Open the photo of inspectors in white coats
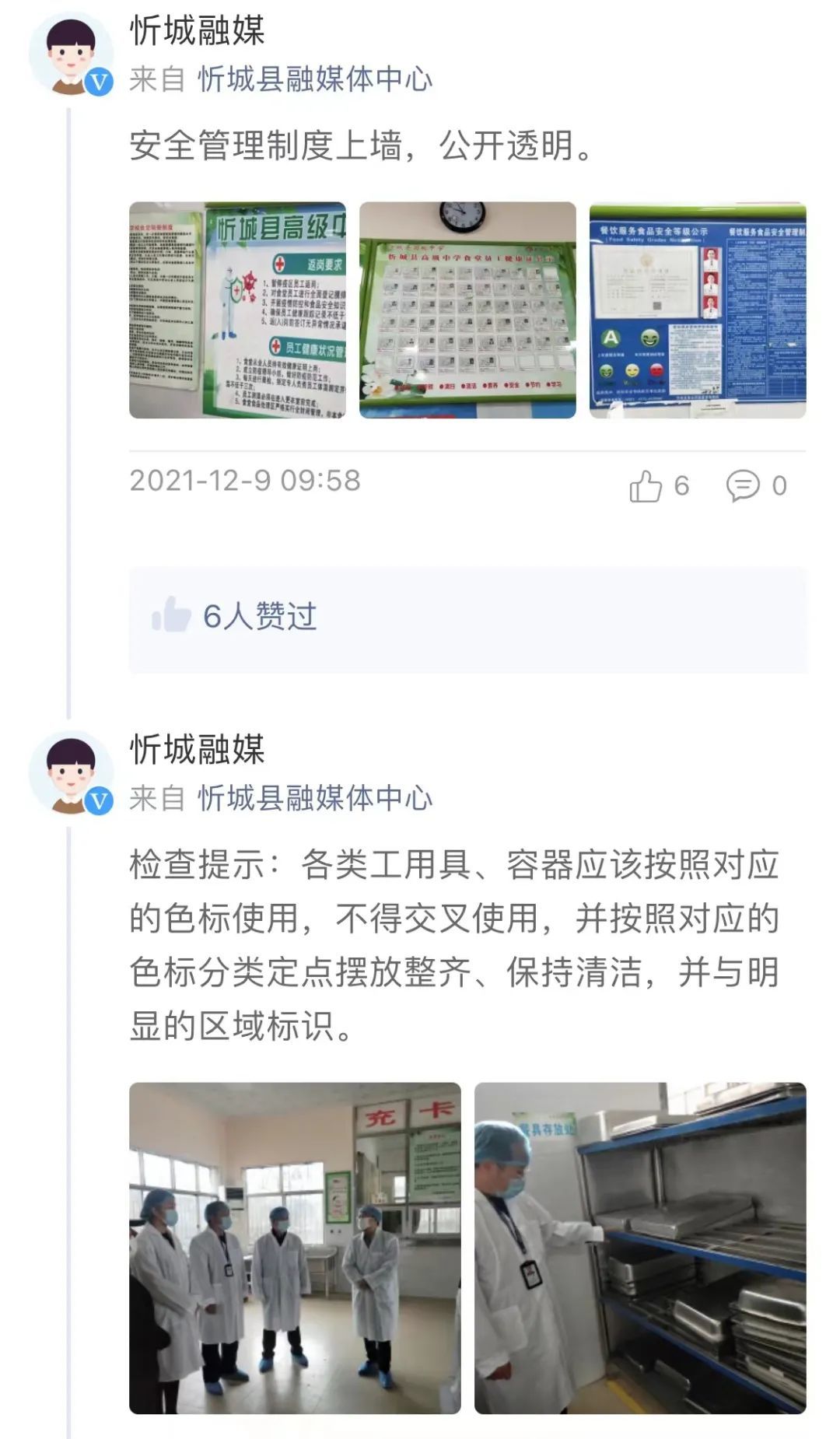840x1439 pixels. click(295, 1248)
